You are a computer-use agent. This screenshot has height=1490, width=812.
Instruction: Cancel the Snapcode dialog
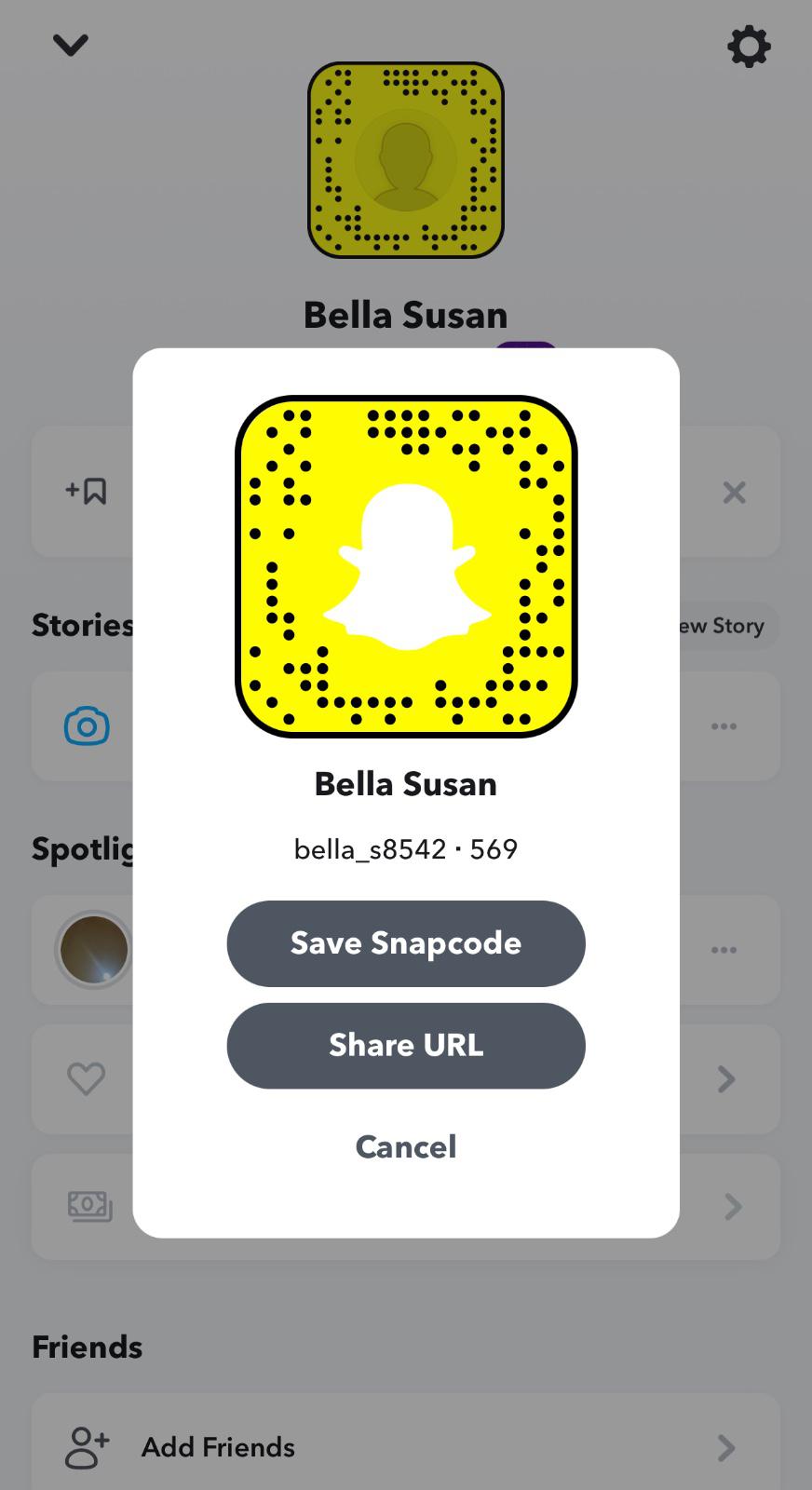click(406, 1146)
